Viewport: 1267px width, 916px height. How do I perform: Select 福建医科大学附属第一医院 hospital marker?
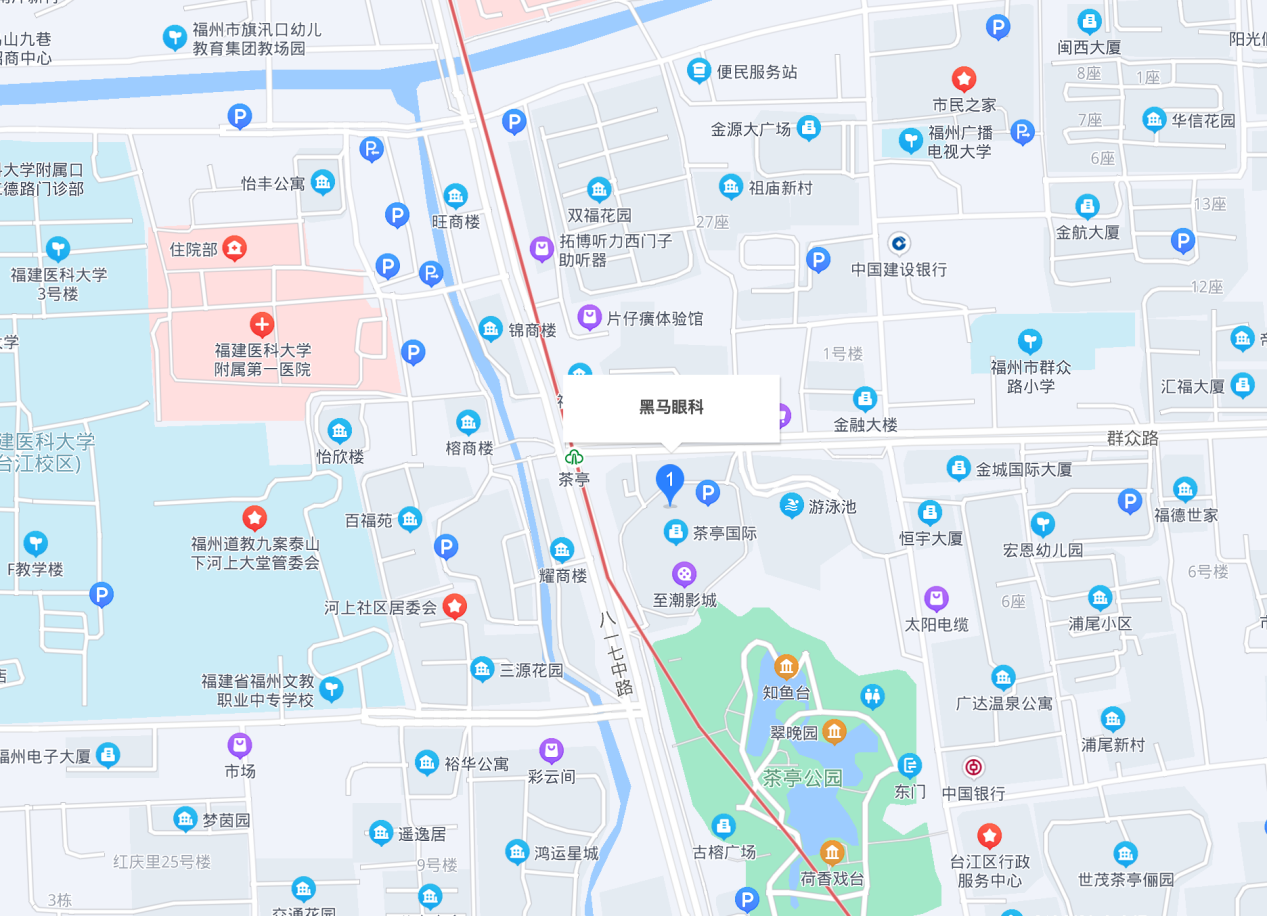tap(262, 324)
